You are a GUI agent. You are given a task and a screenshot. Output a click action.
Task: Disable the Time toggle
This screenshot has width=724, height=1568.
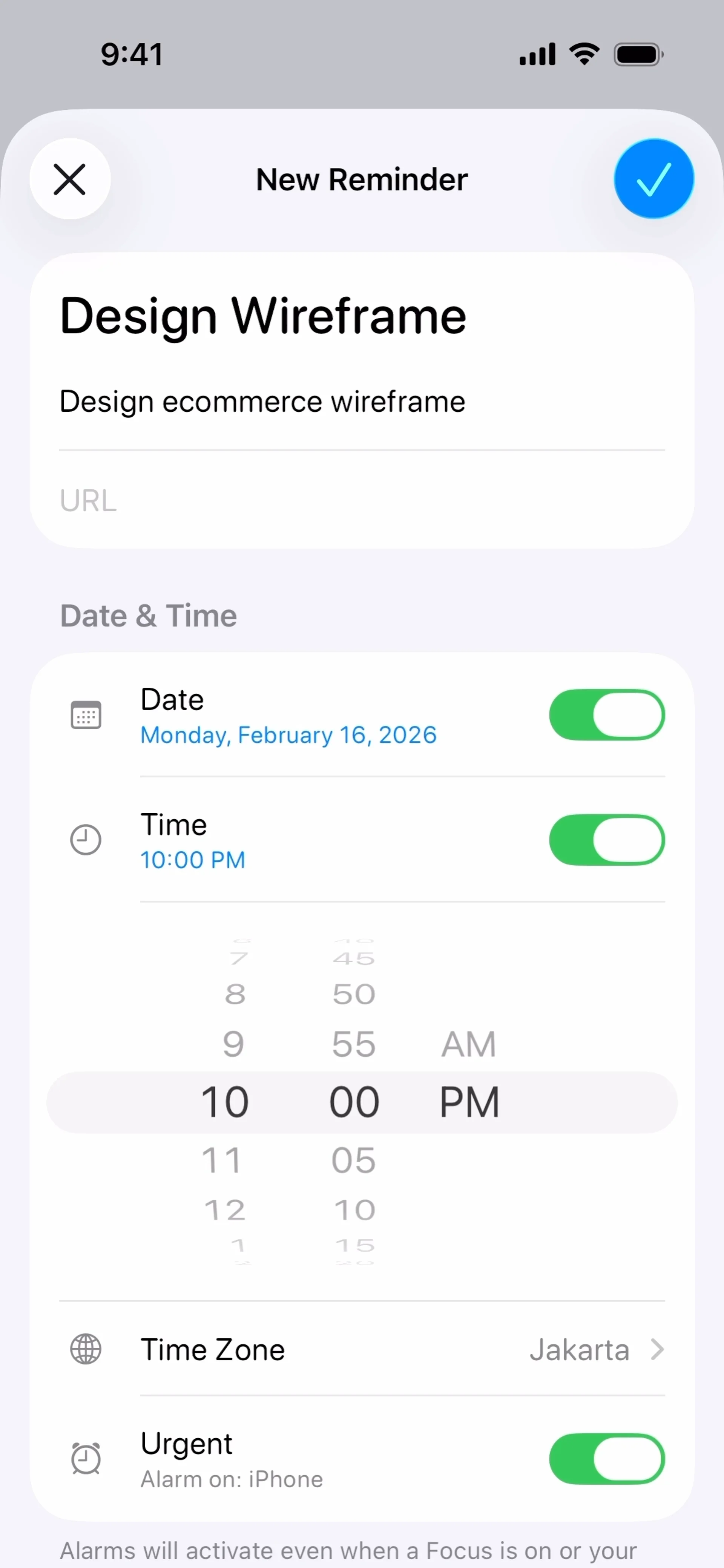point(606,840)
